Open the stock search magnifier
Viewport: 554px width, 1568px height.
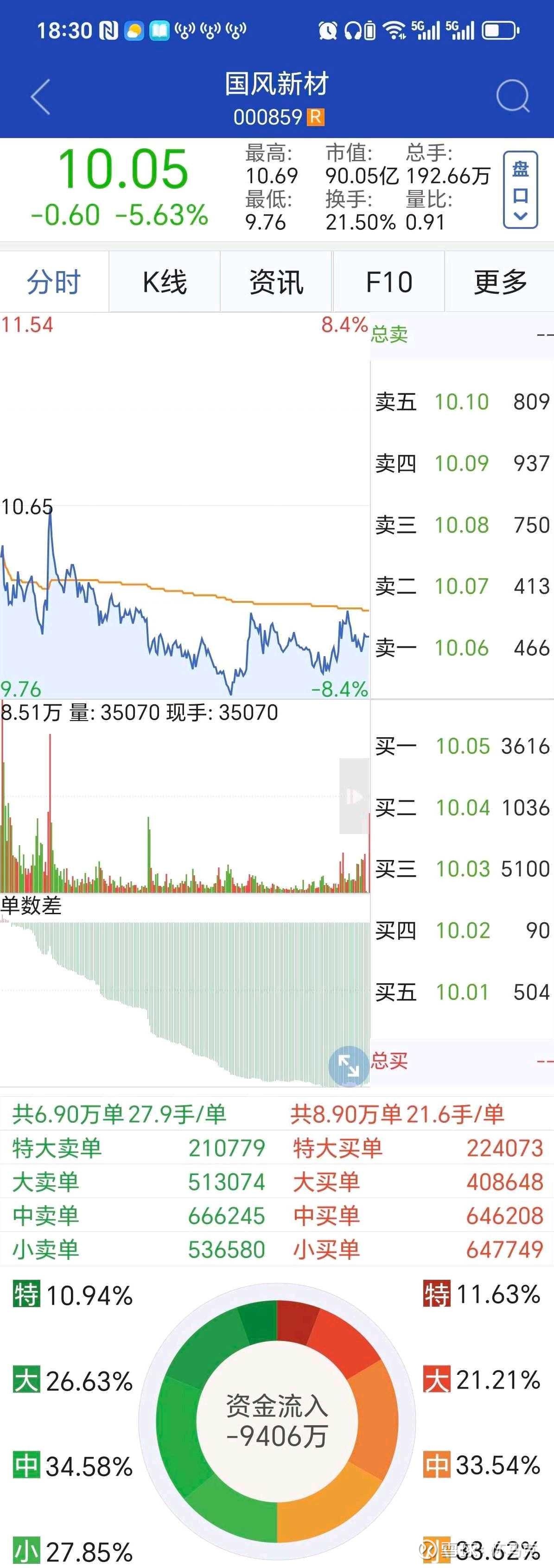click(x=513, y=96)
